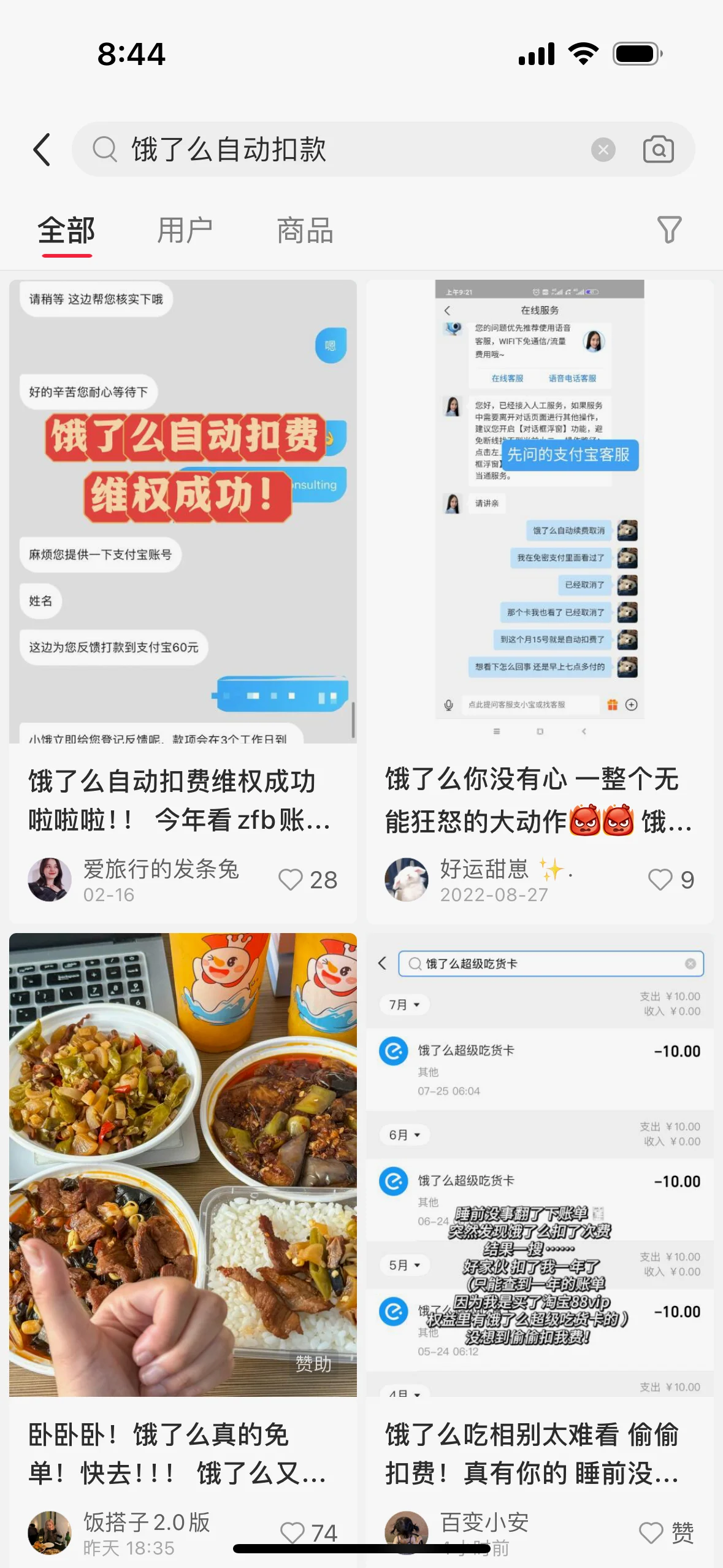View 好运甜崽's profile avatar
The image size is (723, 1568).
click(406, 880)
